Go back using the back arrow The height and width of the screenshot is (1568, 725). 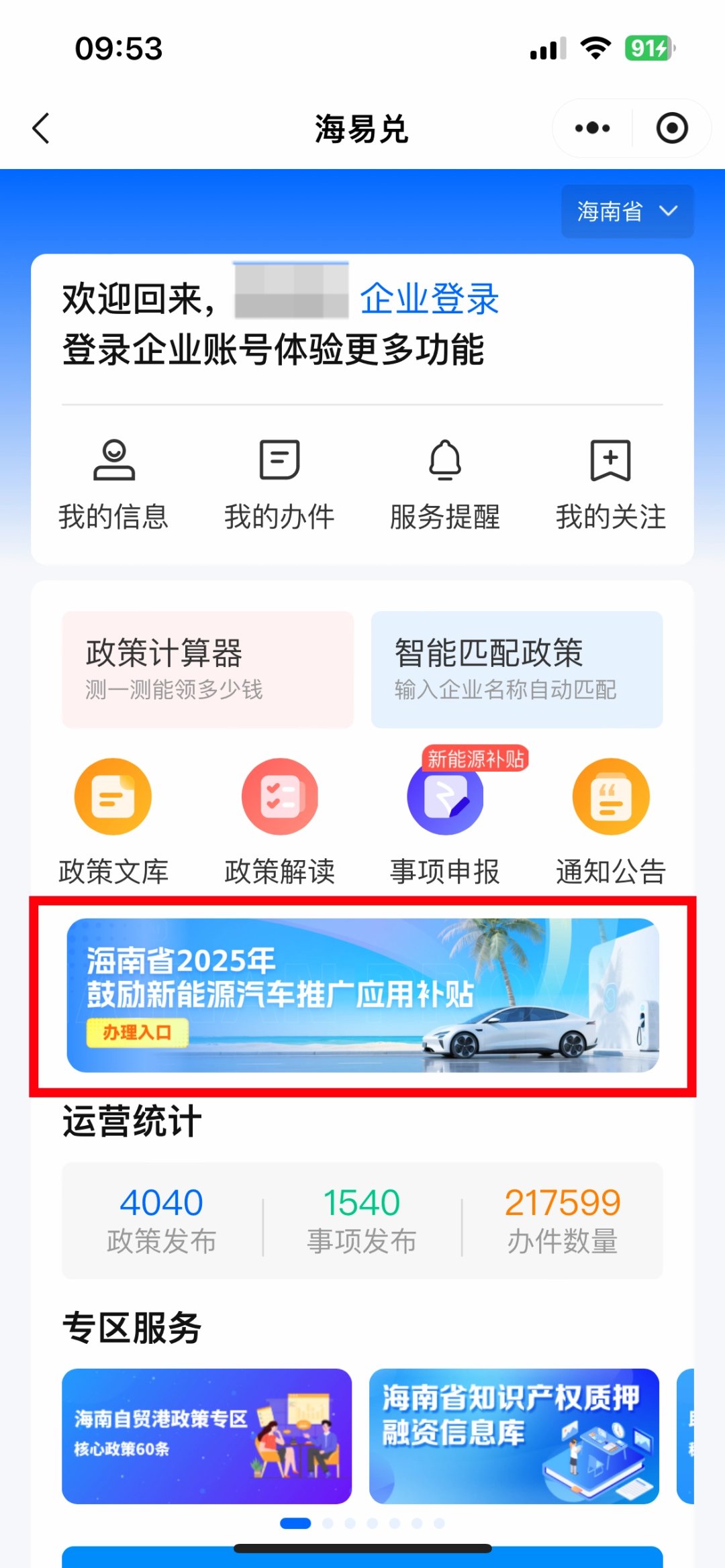point(42,127)
